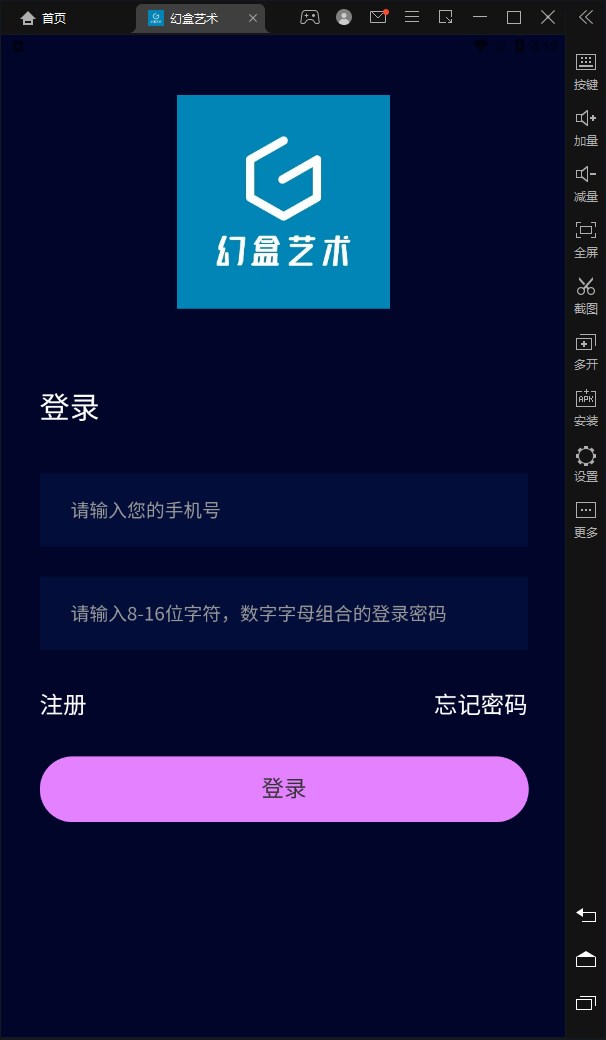The image size is (606, 1040).
Task: Install an APK via 安装
Action: (586, 408)
